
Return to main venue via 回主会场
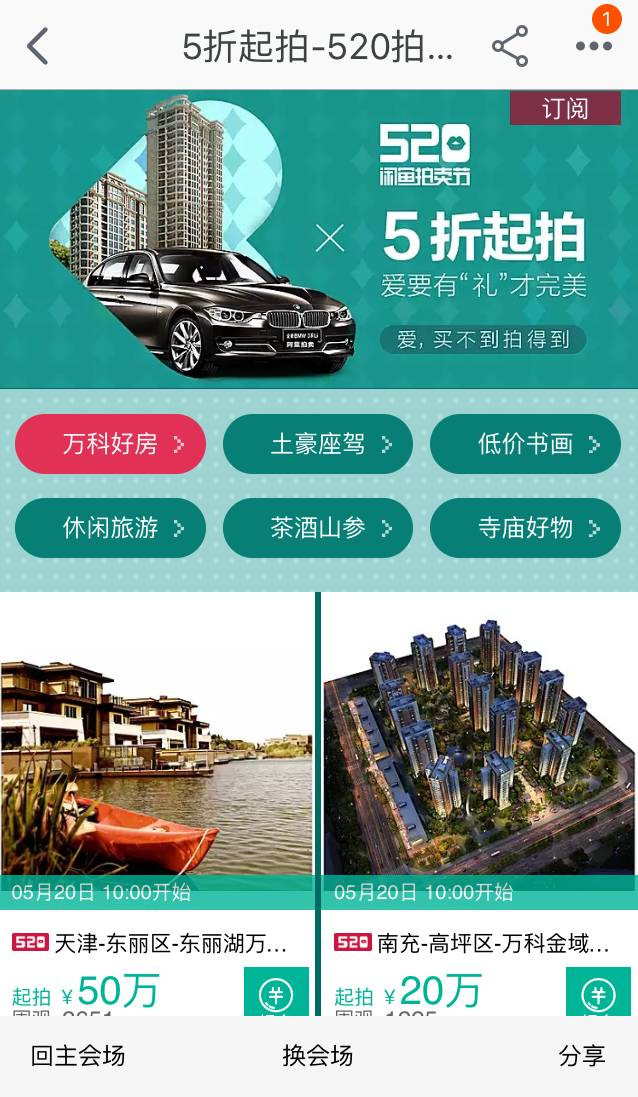pyautogui.click(x=78, y=1056)
